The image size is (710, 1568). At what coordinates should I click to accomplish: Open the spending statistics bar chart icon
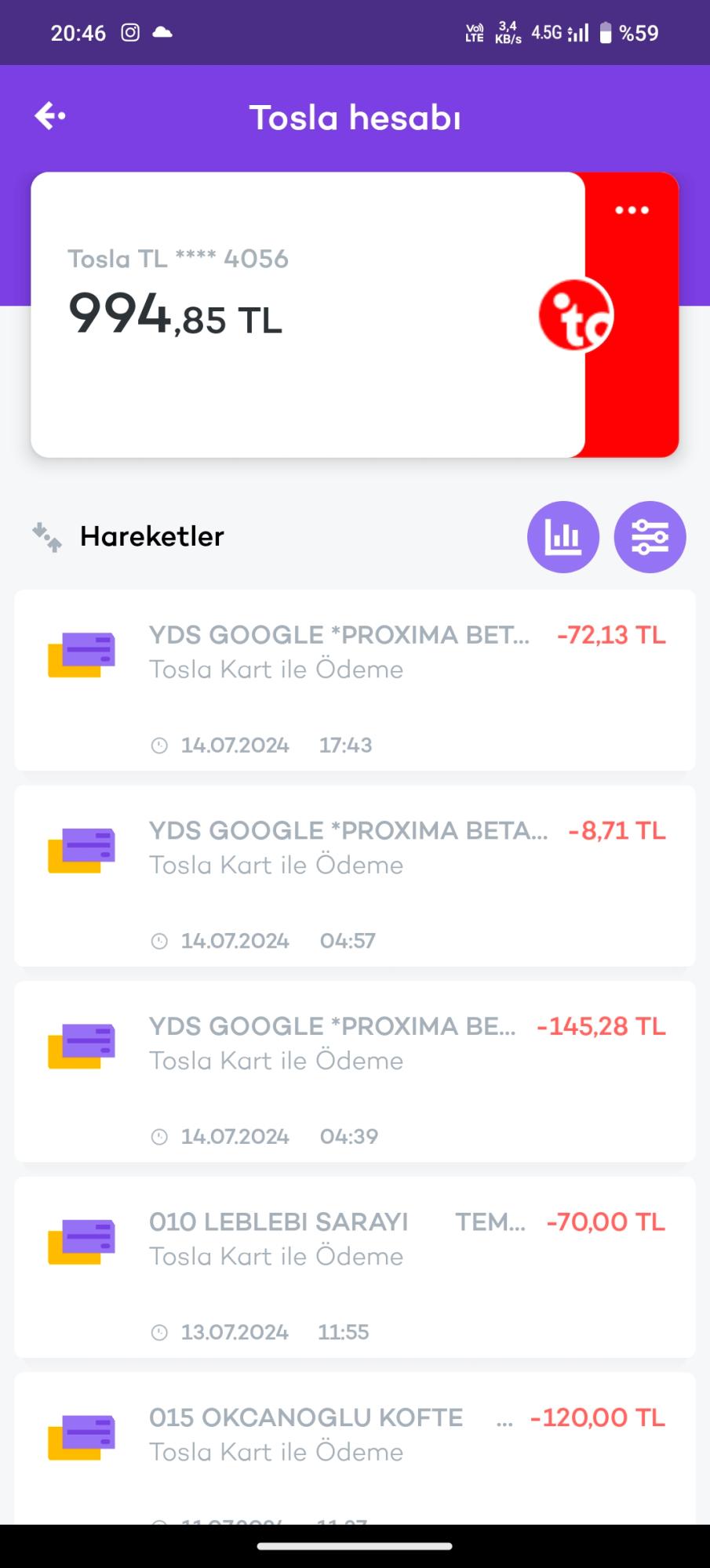click(563, 537)
